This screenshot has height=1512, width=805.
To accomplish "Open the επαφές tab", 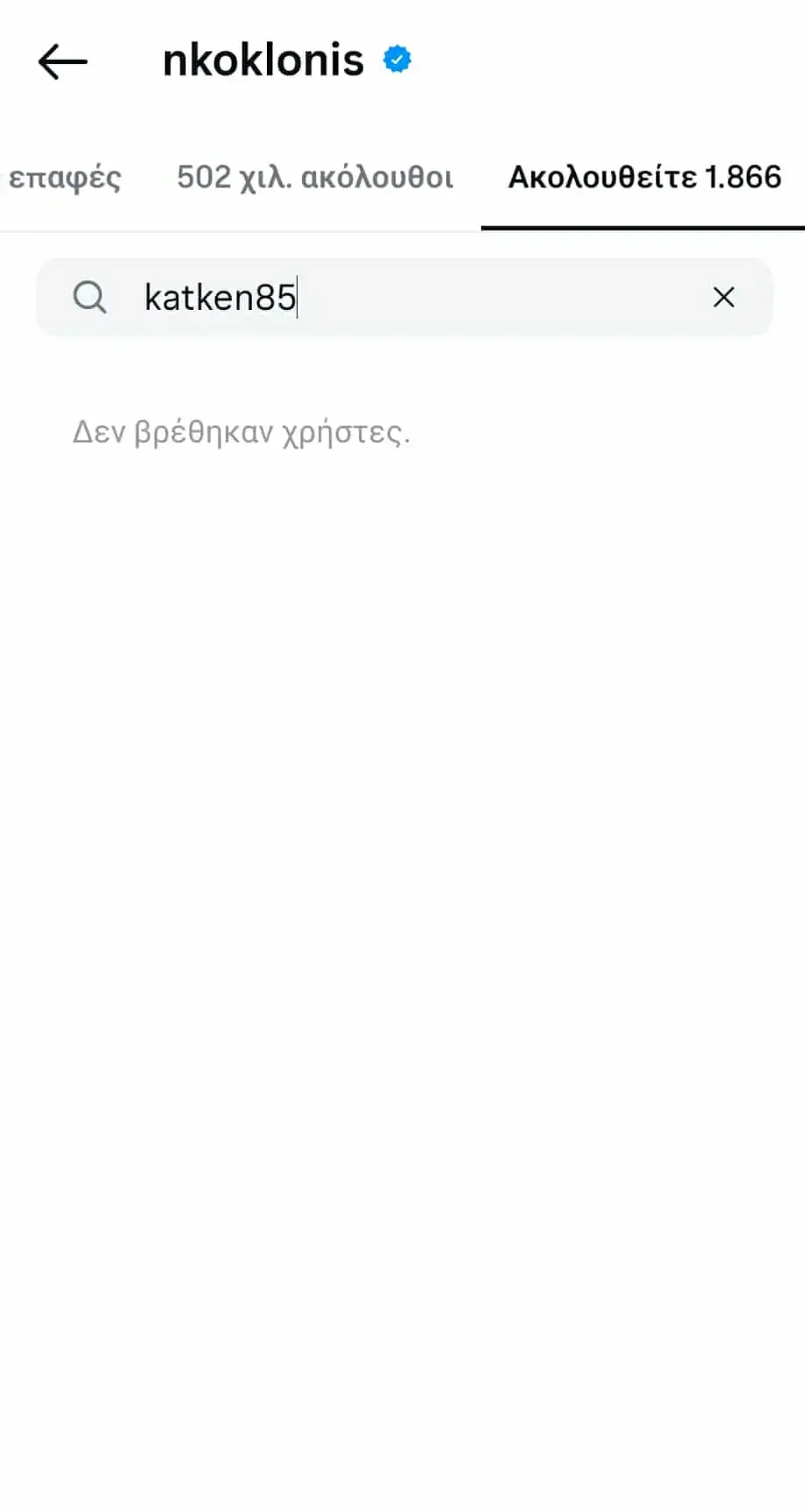I will click(x=63, y=177).
